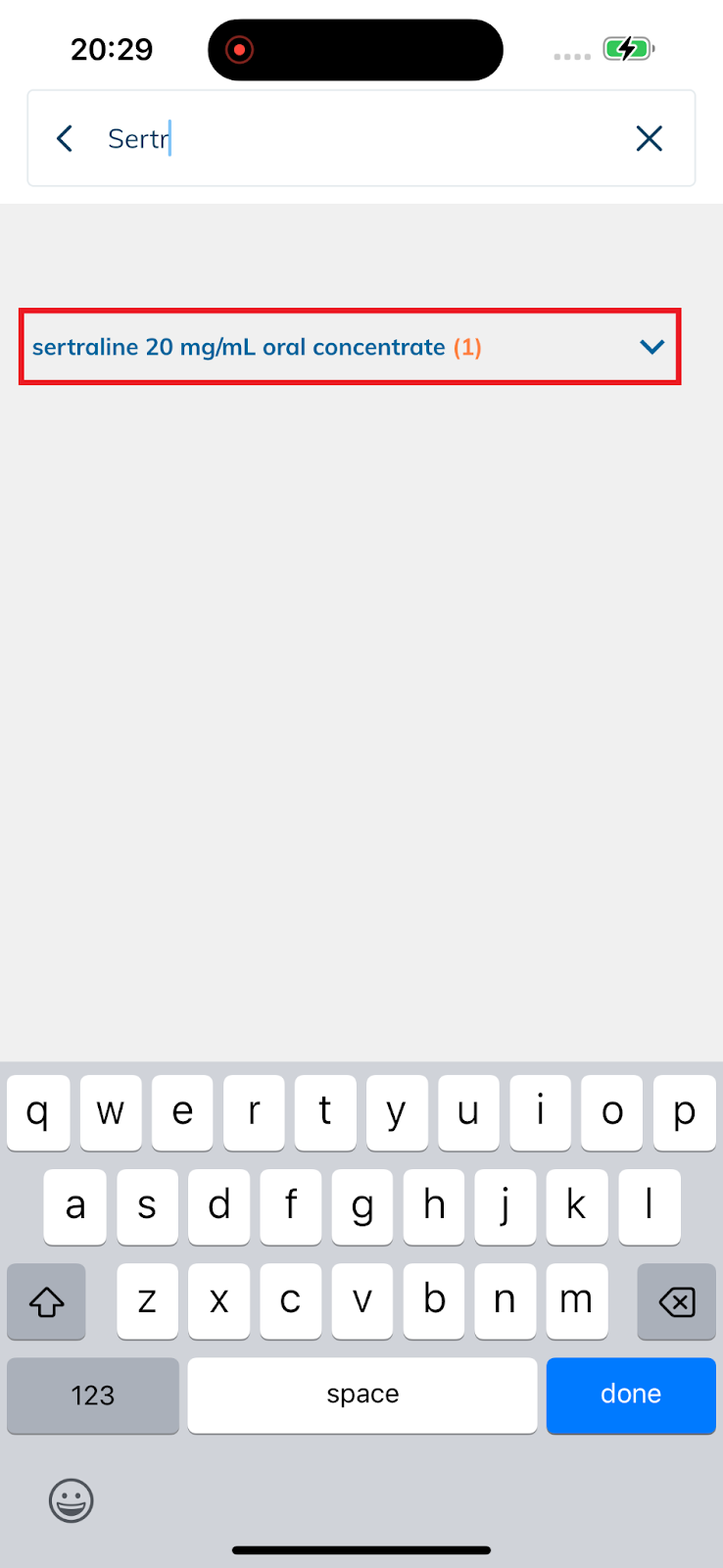
Task: Clear the search text with the X
Action: (x=650, y=139)
